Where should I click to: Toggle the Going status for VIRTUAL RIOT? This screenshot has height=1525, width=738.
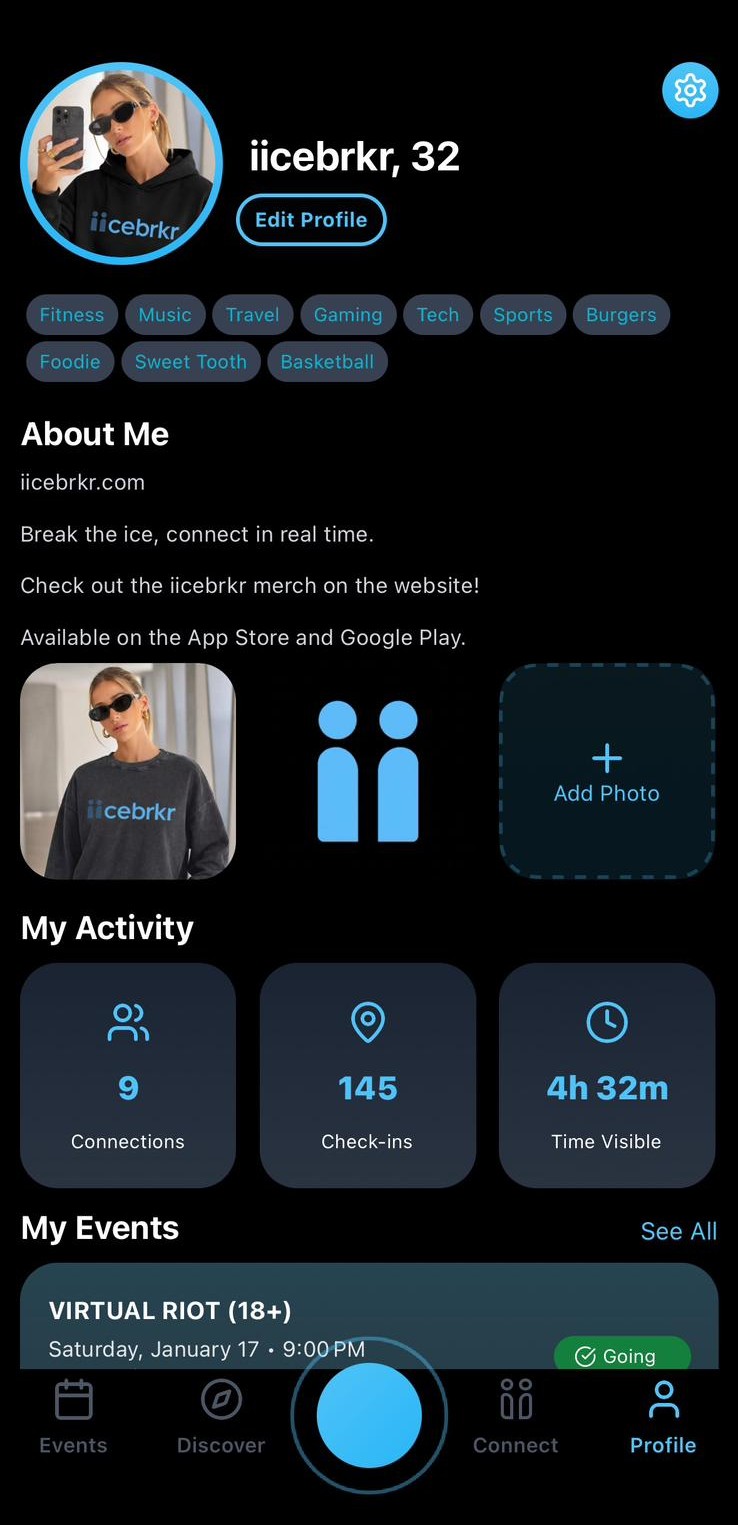(x=622, y=1355)
